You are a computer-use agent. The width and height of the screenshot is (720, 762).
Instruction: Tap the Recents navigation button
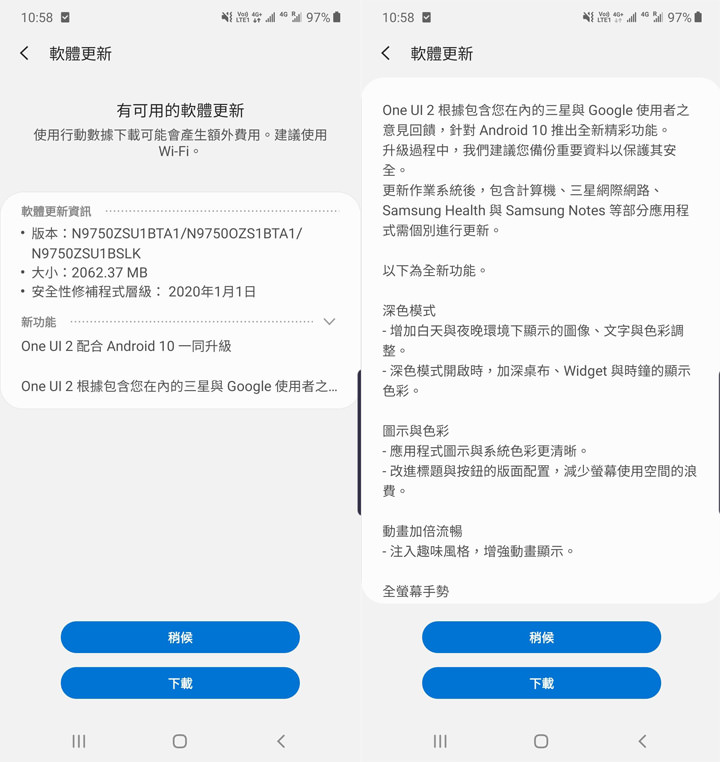tap(79, 742)
